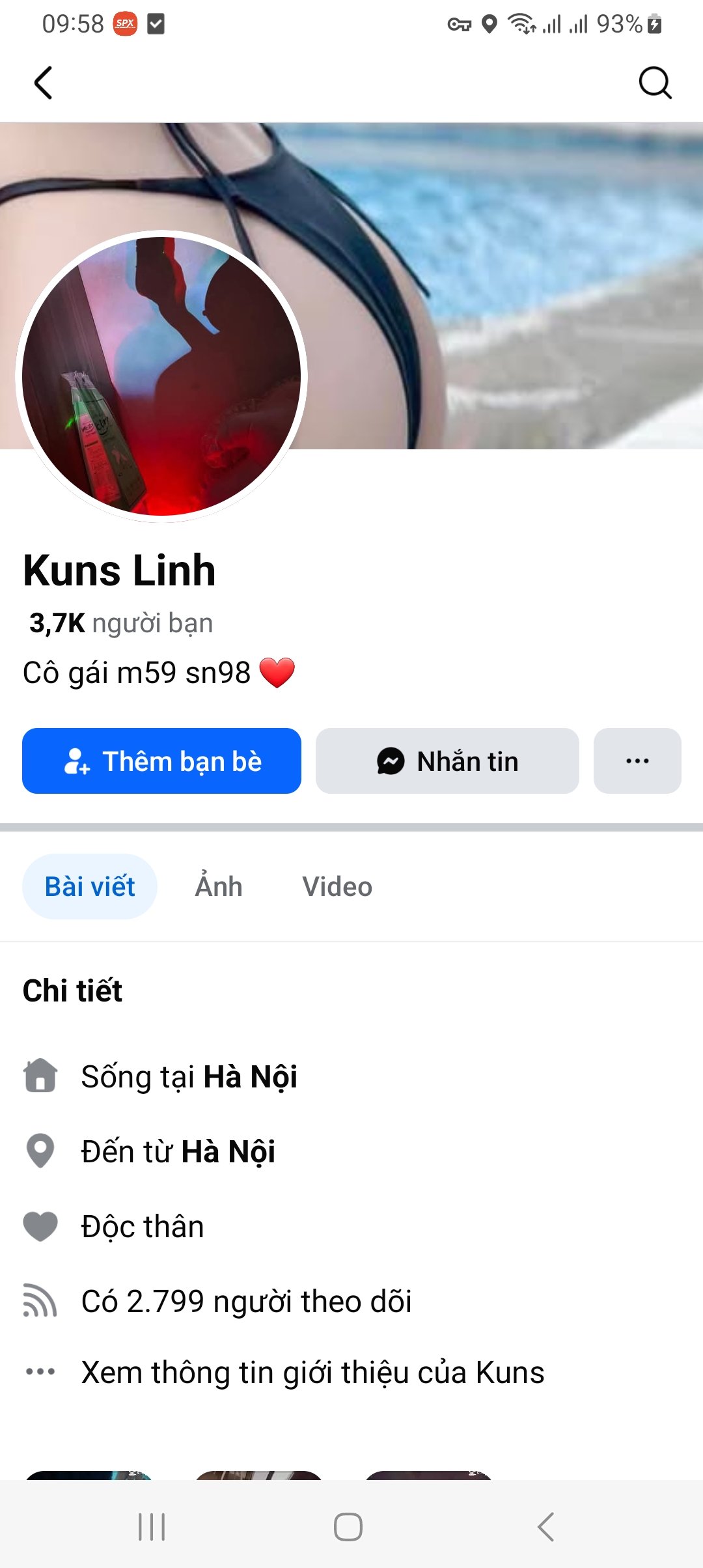
Task: Open the Đến từ Hà Nội detail
Action: [x=178, y=1151]
